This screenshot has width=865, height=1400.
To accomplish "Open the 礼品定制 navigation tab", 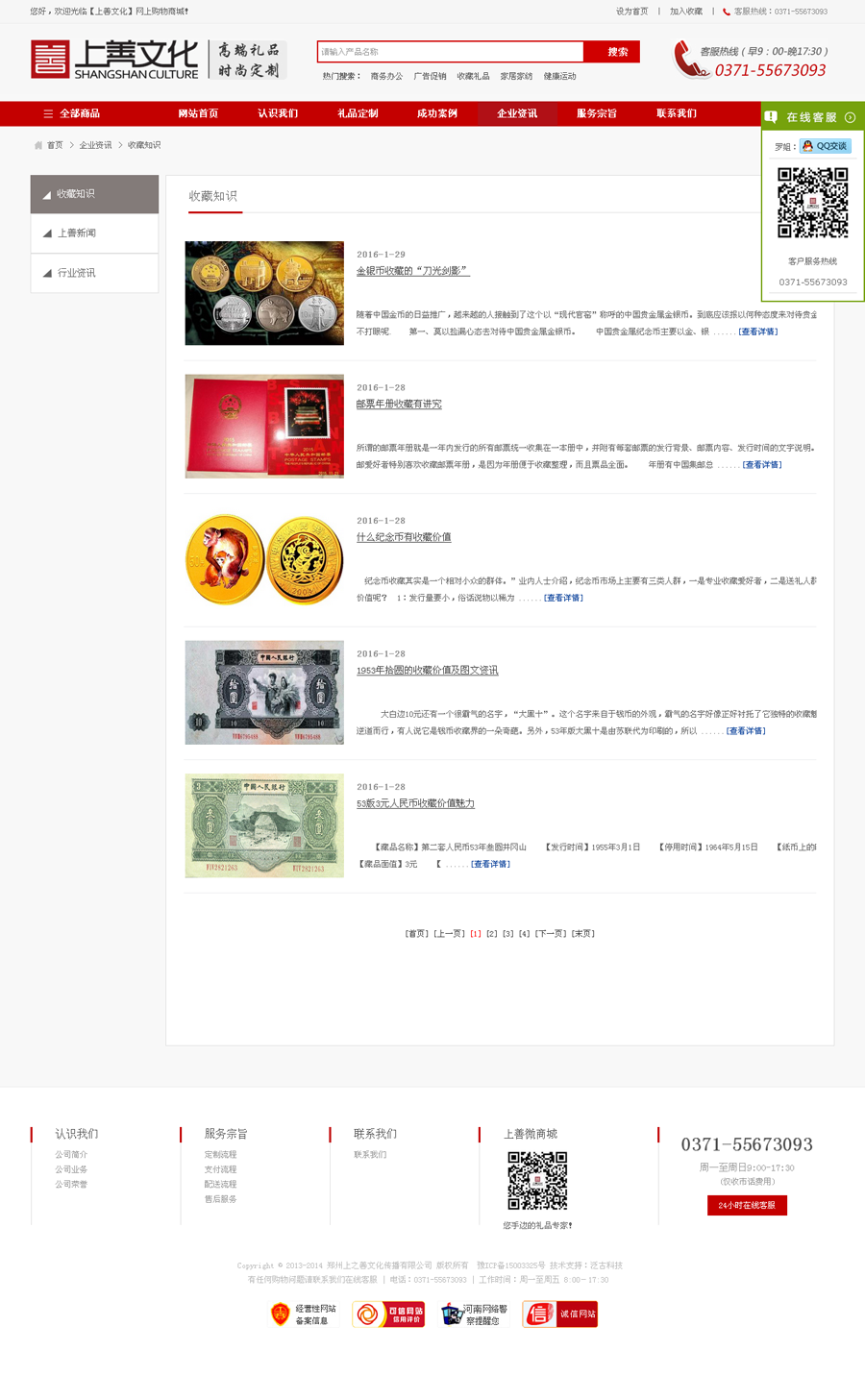I will tap(358, 113).
